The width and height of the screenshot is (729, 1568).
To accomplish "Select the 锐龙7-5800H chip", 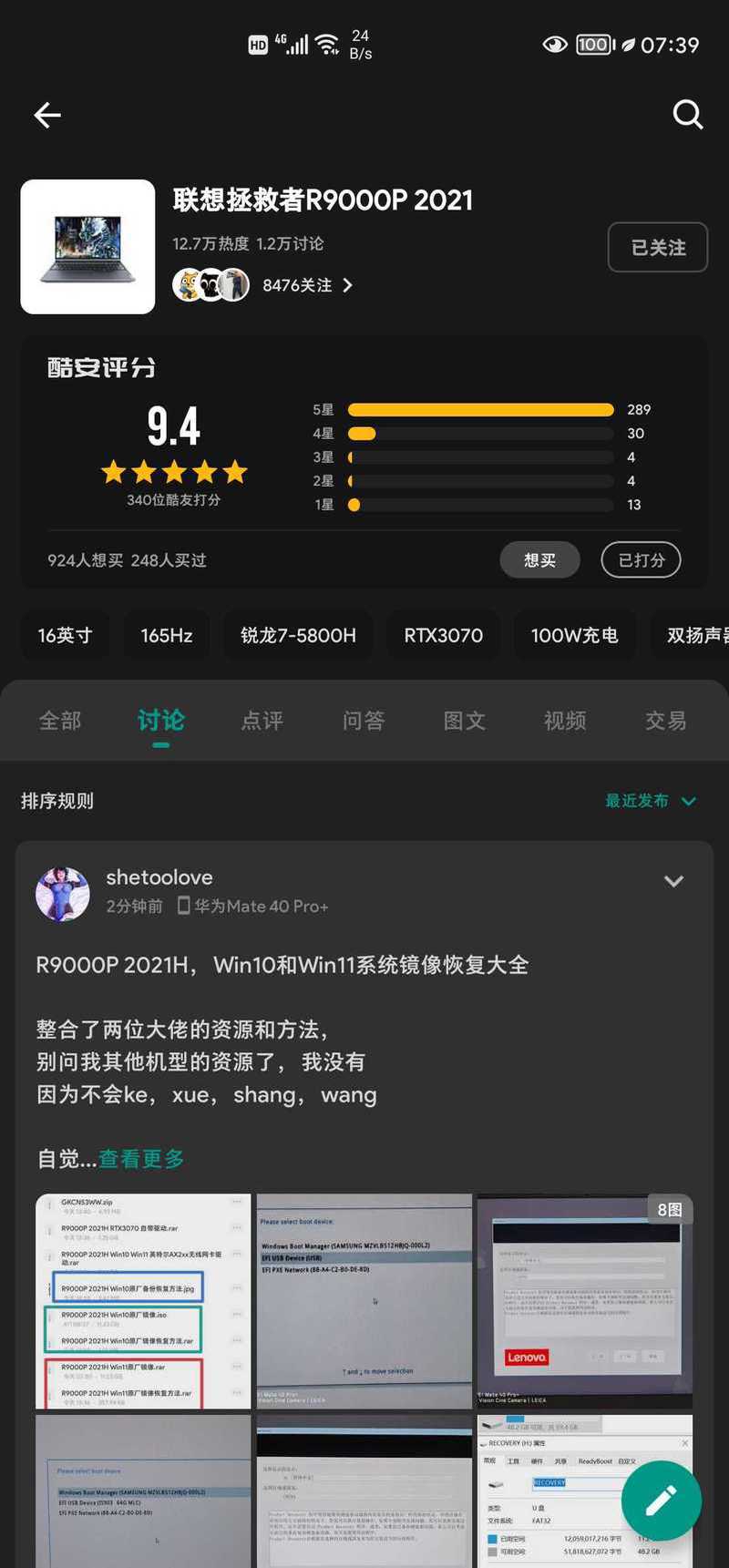I will [x=298, y=635].
